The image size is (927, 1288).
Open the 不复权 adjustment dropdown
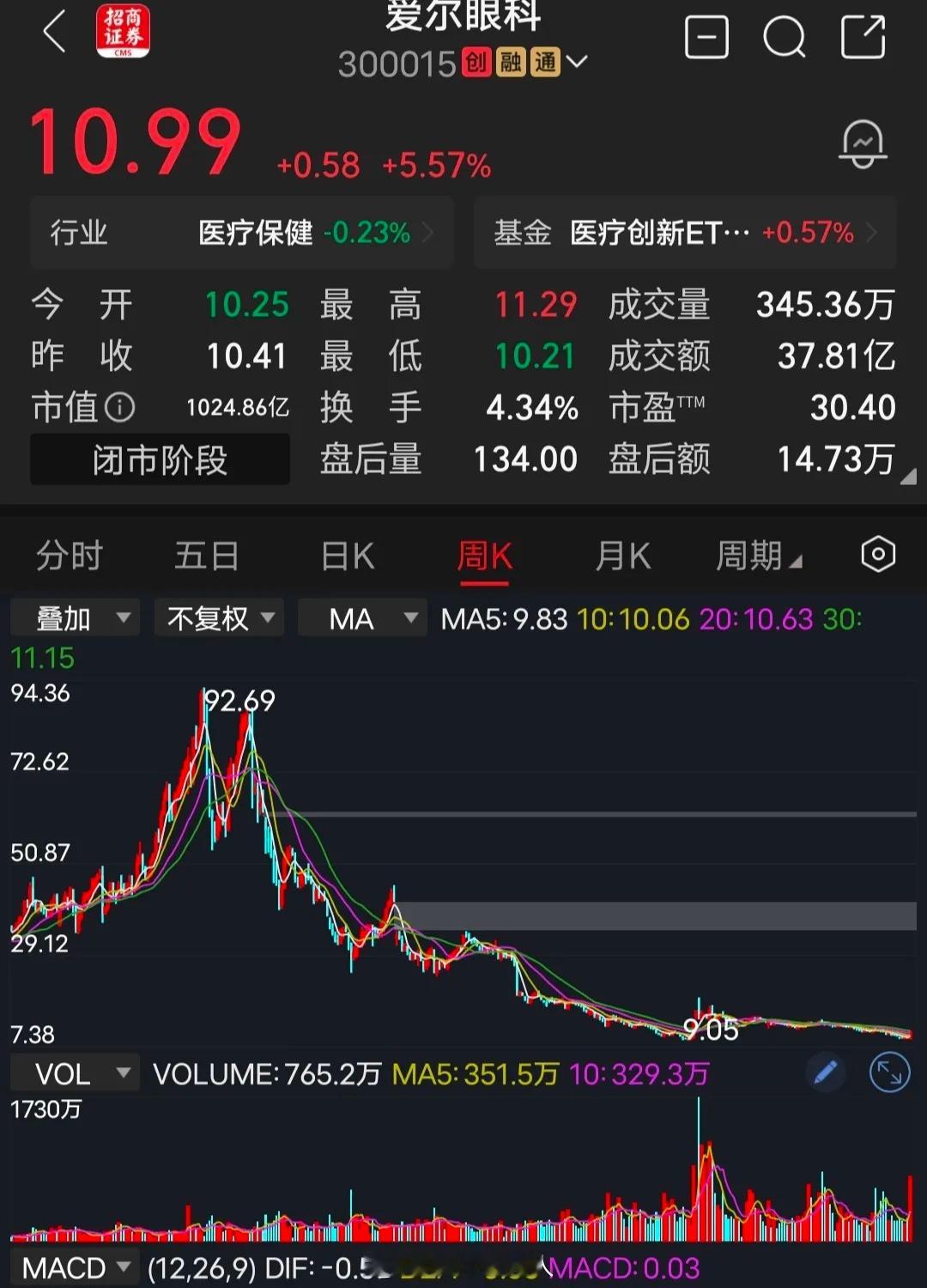[219, 617]
